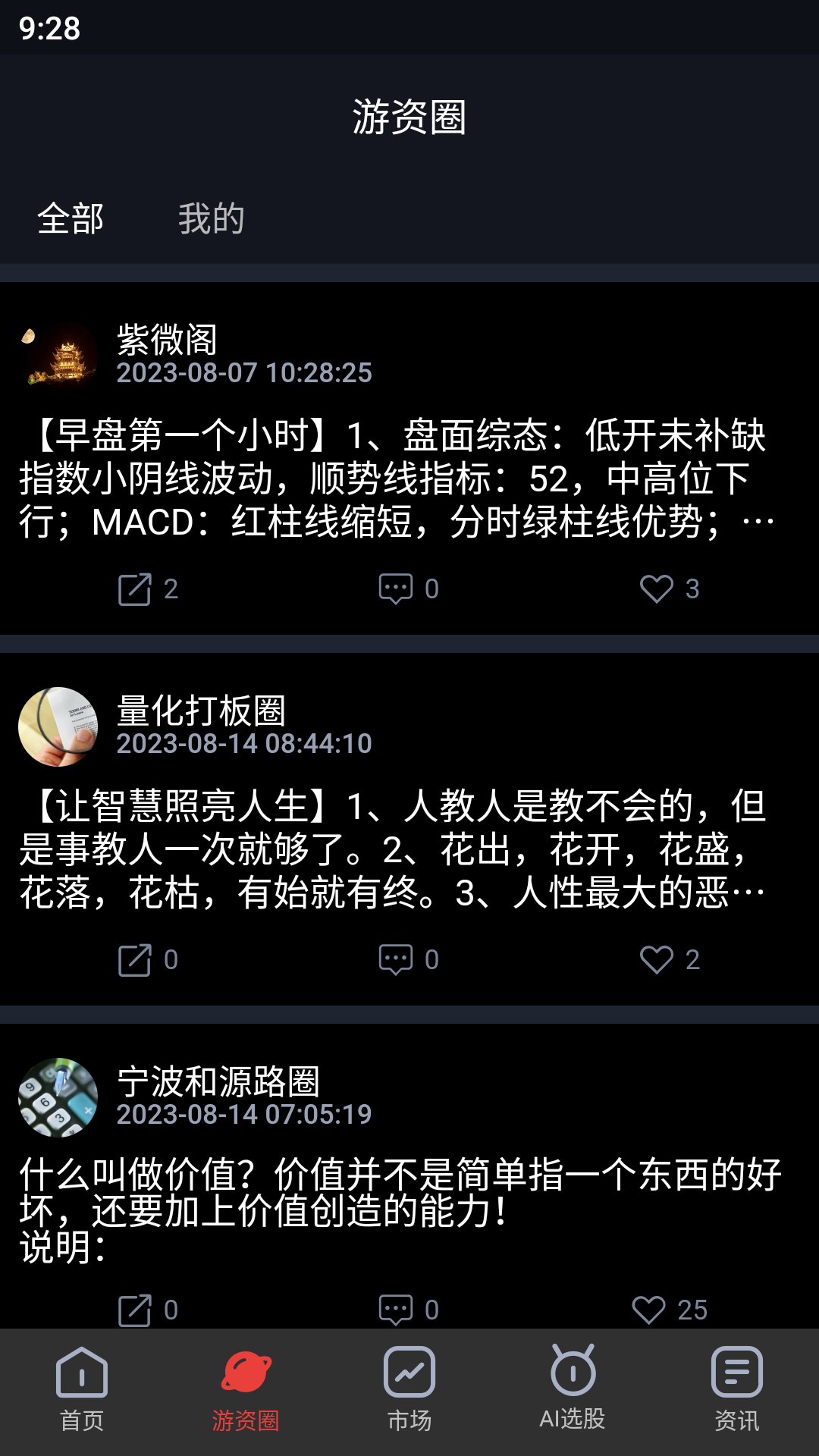This screenshot has width=819, height=1456.
Task: Expand 量化打板圈's truncated post content
Action: [394, 849]
